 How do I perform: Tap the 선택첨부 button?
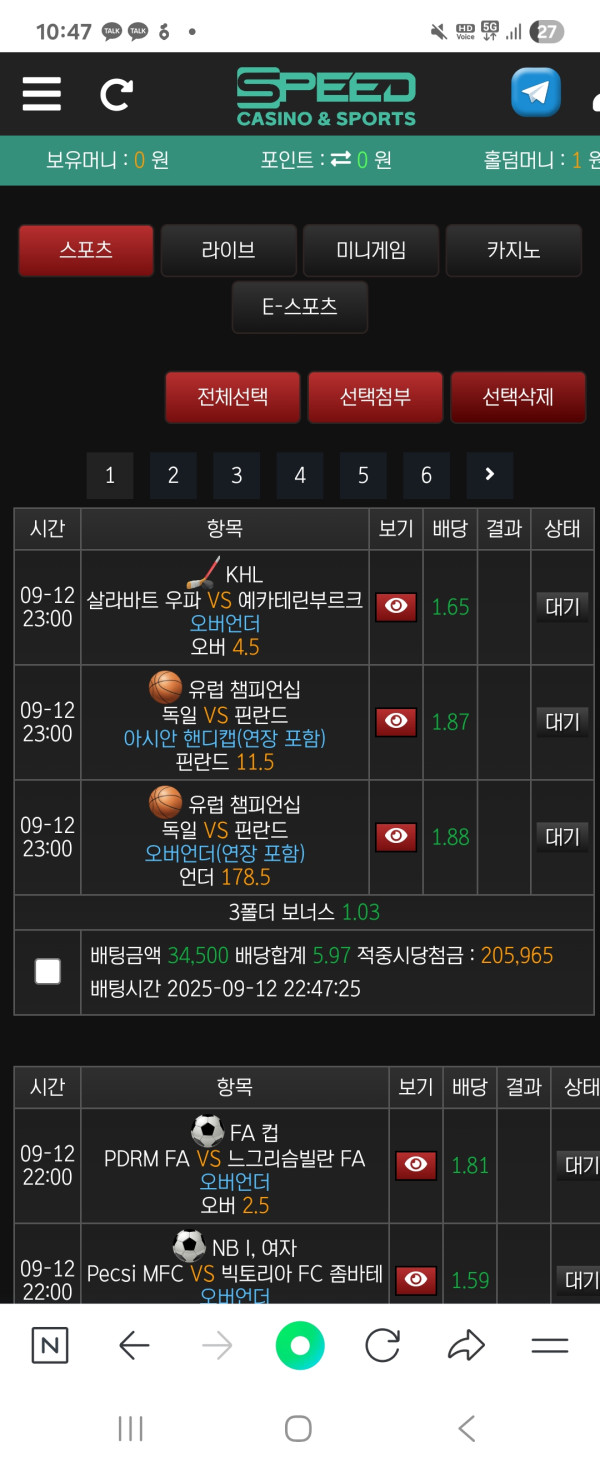click(375, 397)
